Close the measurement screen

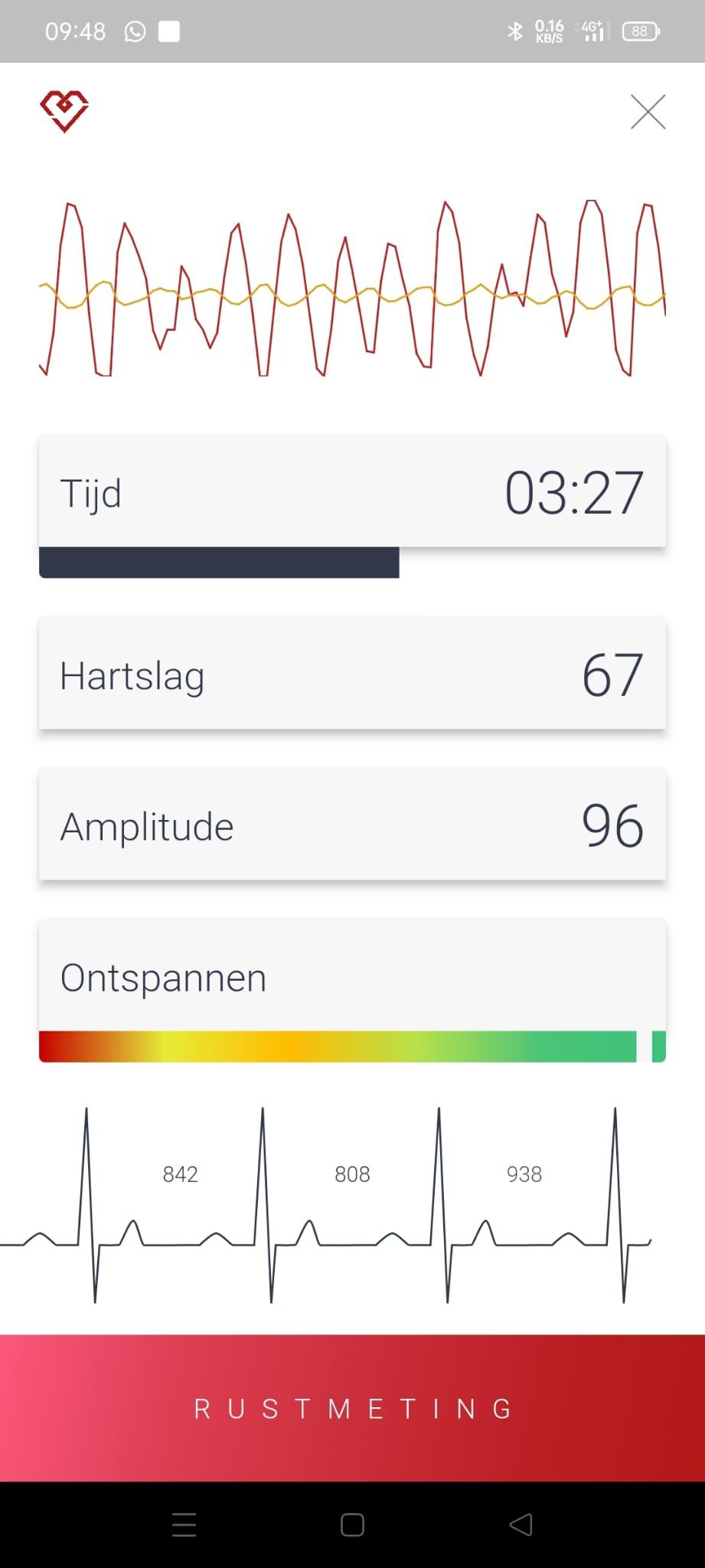click(648, 112)
